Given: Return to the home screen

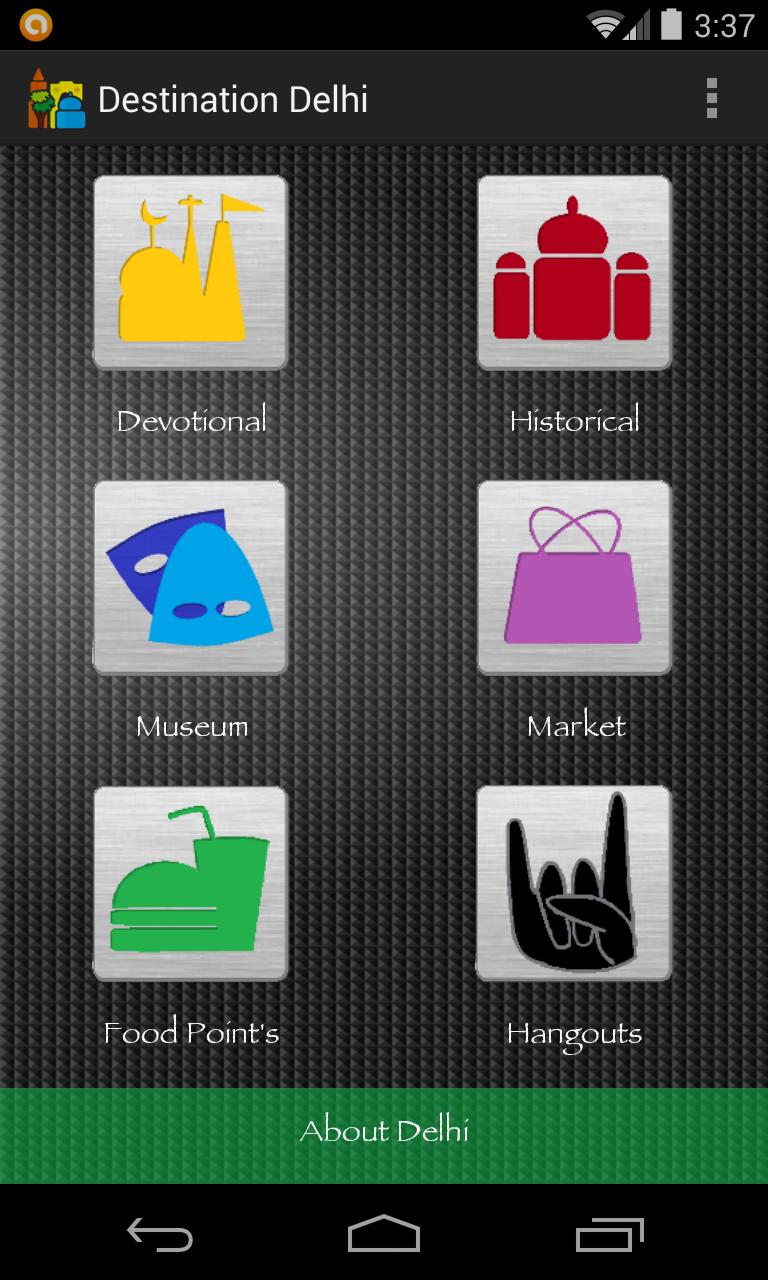Looking at the screenshot, I should [384, 1234].
